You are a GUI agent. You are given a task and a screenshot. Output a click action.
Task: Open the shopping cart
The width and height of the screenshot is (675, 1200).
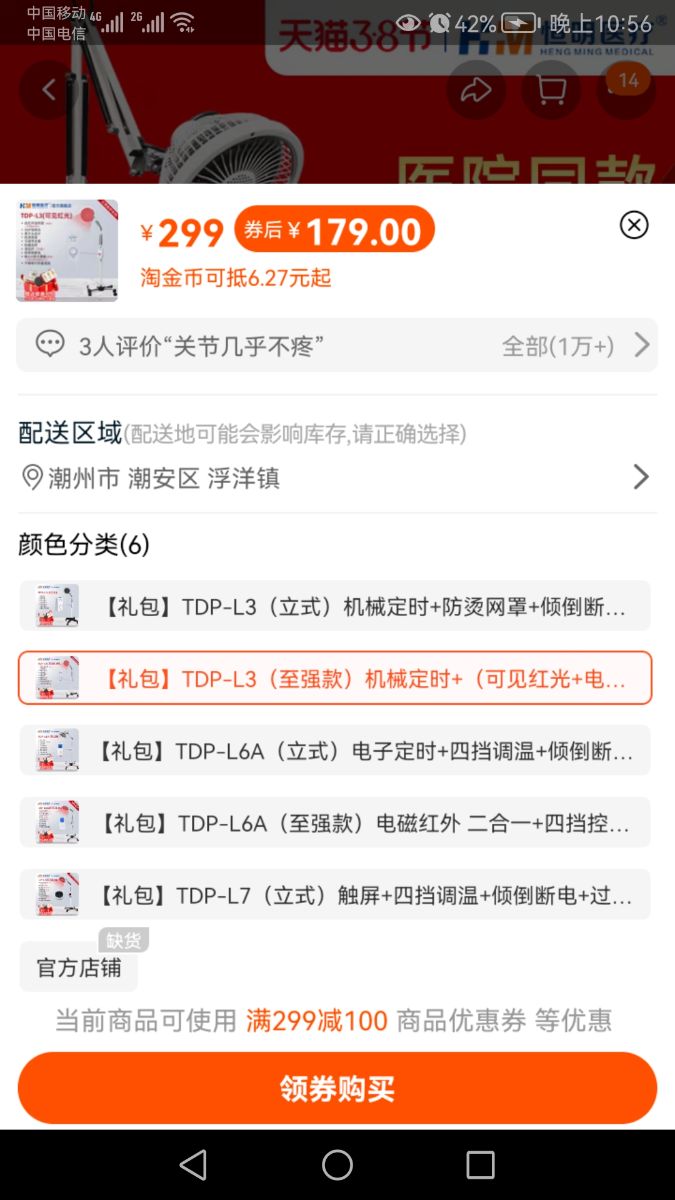[x=551, y=90]
